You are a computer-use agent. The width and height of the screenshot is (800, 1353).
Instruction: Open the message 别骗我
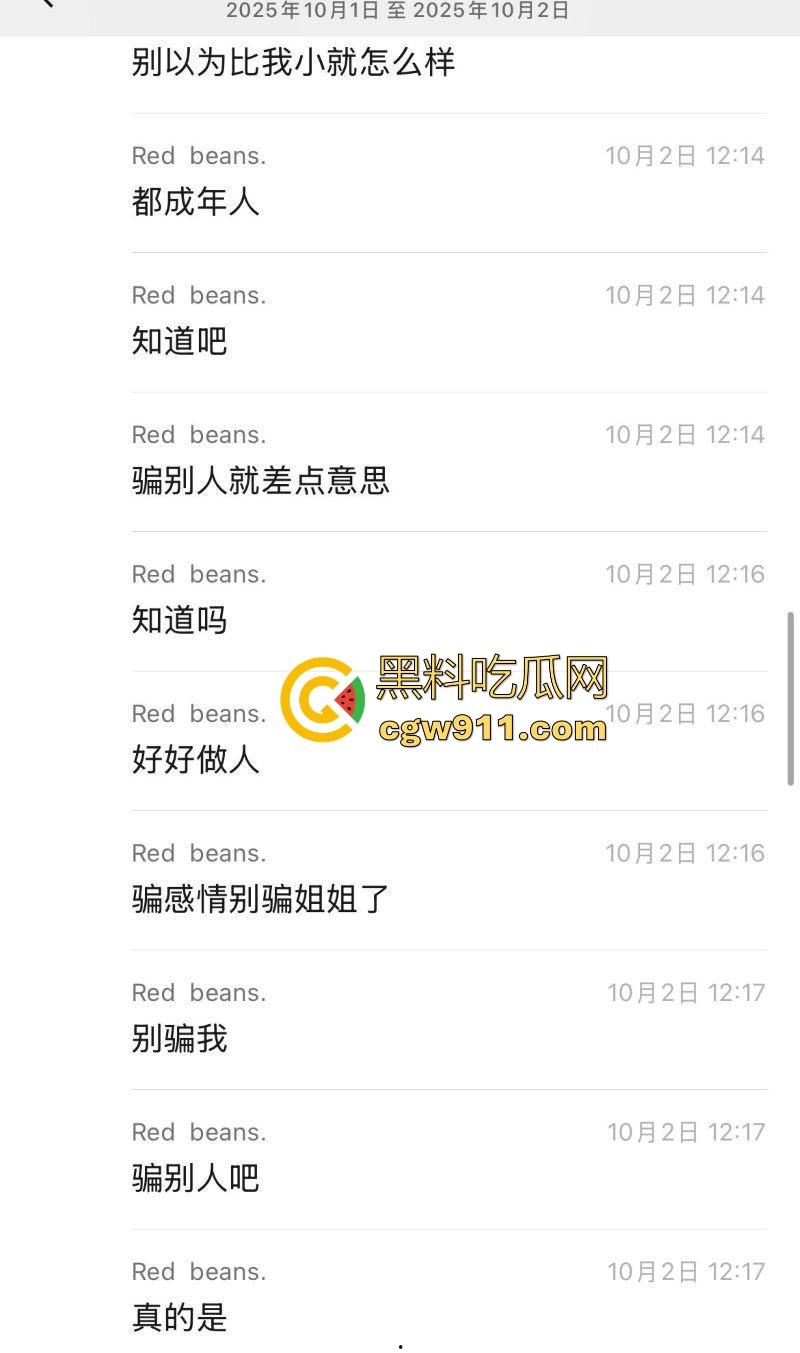click(180, 1038)
